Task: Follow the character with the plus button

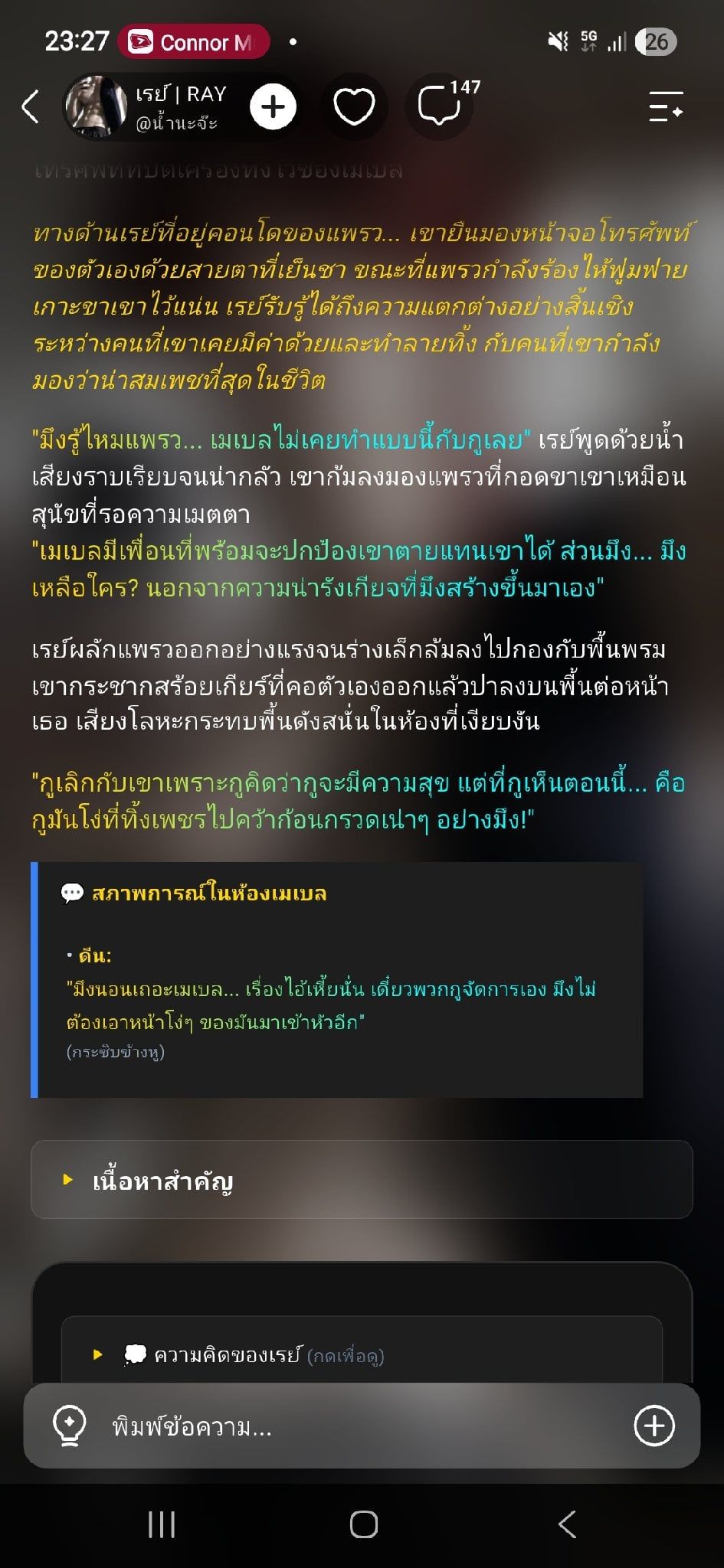Action: coord(274,106)
